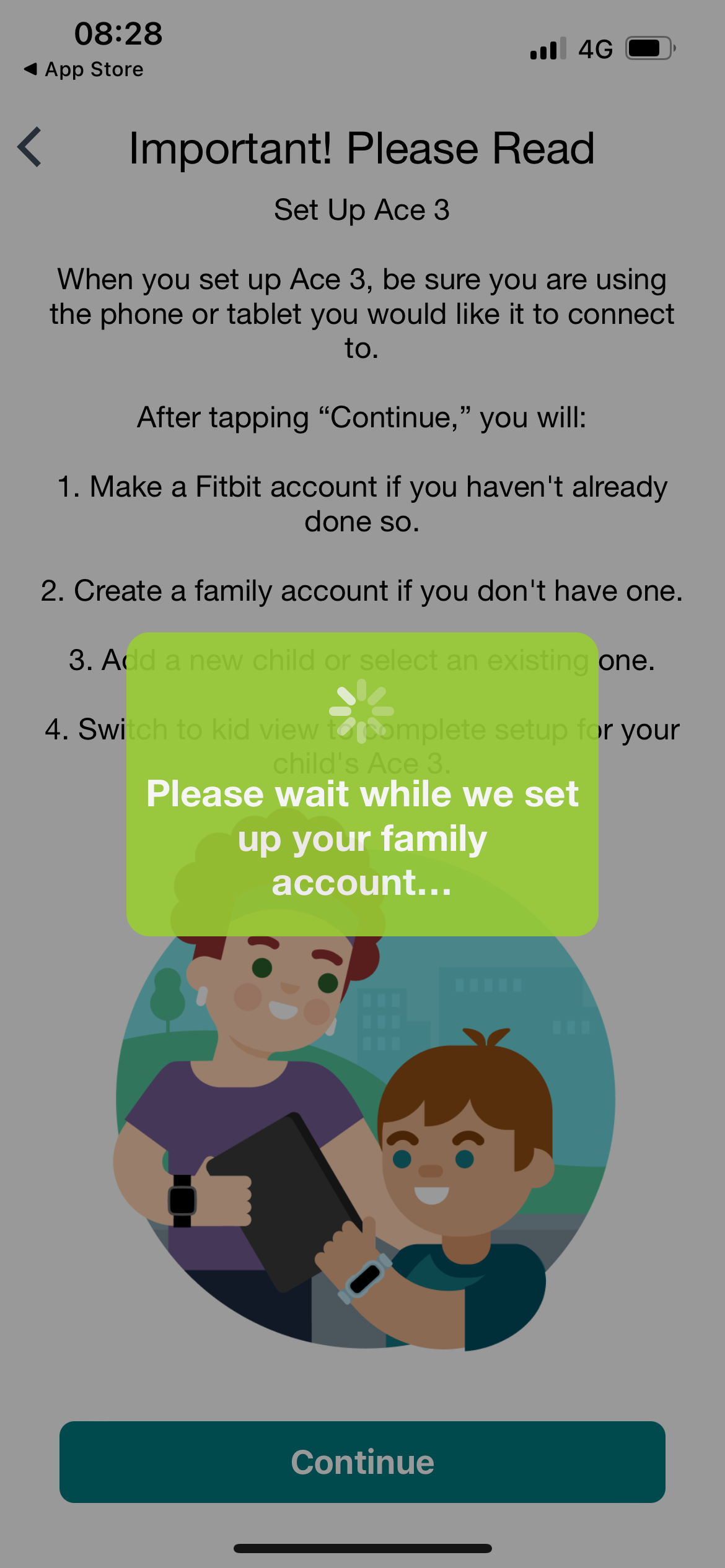The width and height of the screenshot is (725, 1568).
Task: Return to the App Store
Action: pyautogui.click(x=84, y=69)
